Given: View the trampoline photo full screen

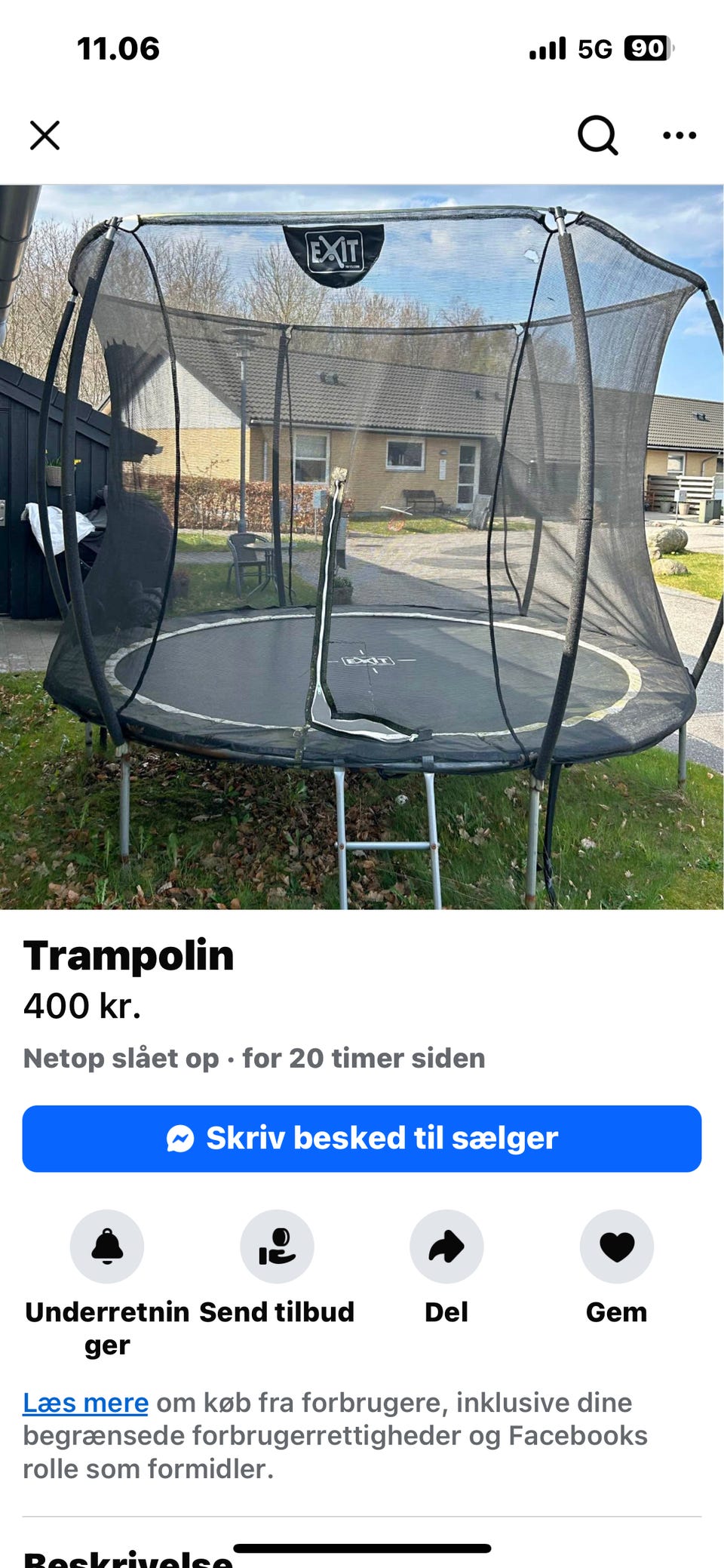Looking at the screenshot, I should (x=362, y=547).
